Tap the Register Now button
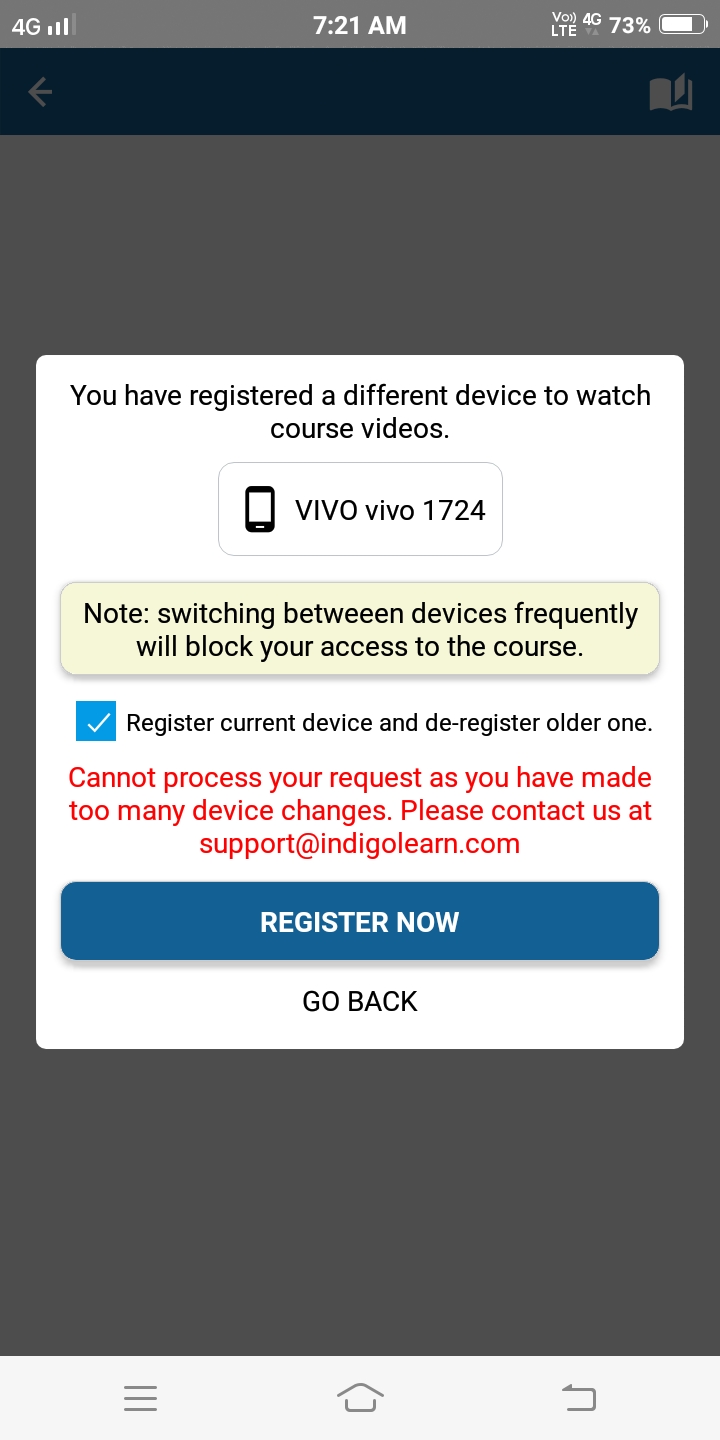Viewport: 720px width, 1440px height. tap(360, 921)
